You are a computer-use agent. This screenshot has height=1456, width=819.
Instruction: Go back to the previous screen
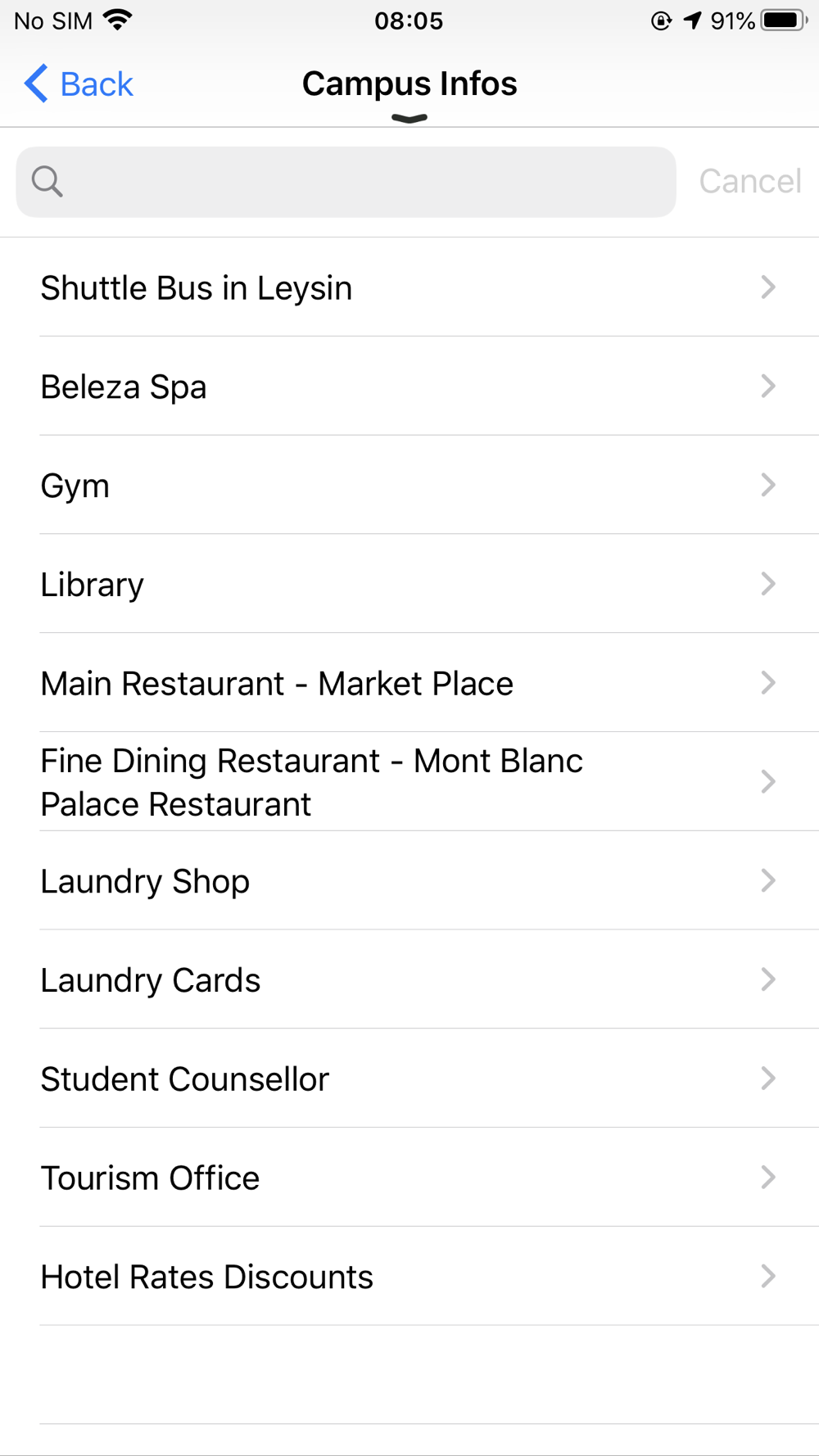pyautogui.click(x=79, y=84)
